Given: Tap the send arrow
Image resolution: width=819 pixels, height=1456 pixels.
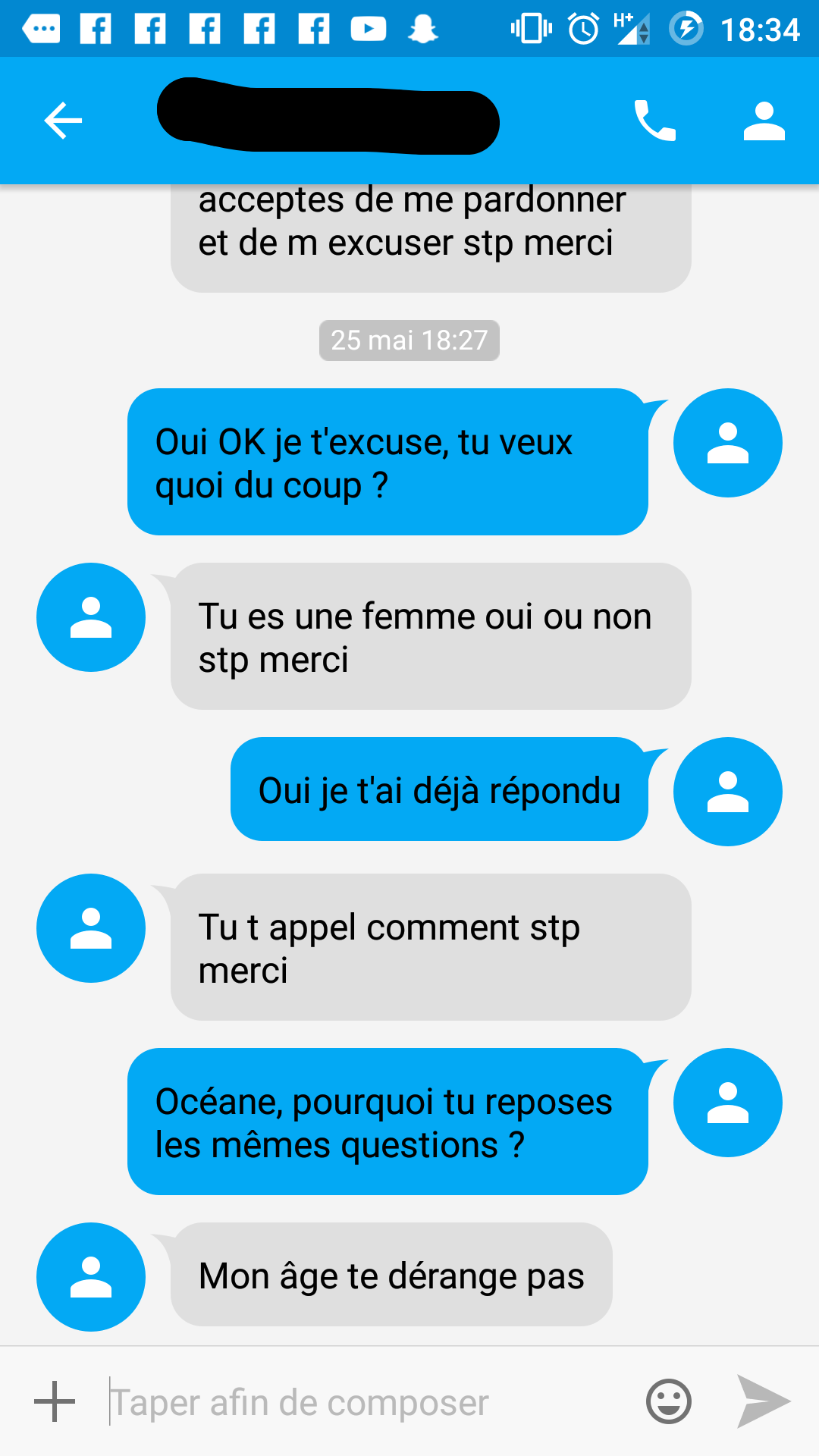Looking at the screenshot, I should click(763, 1401).
